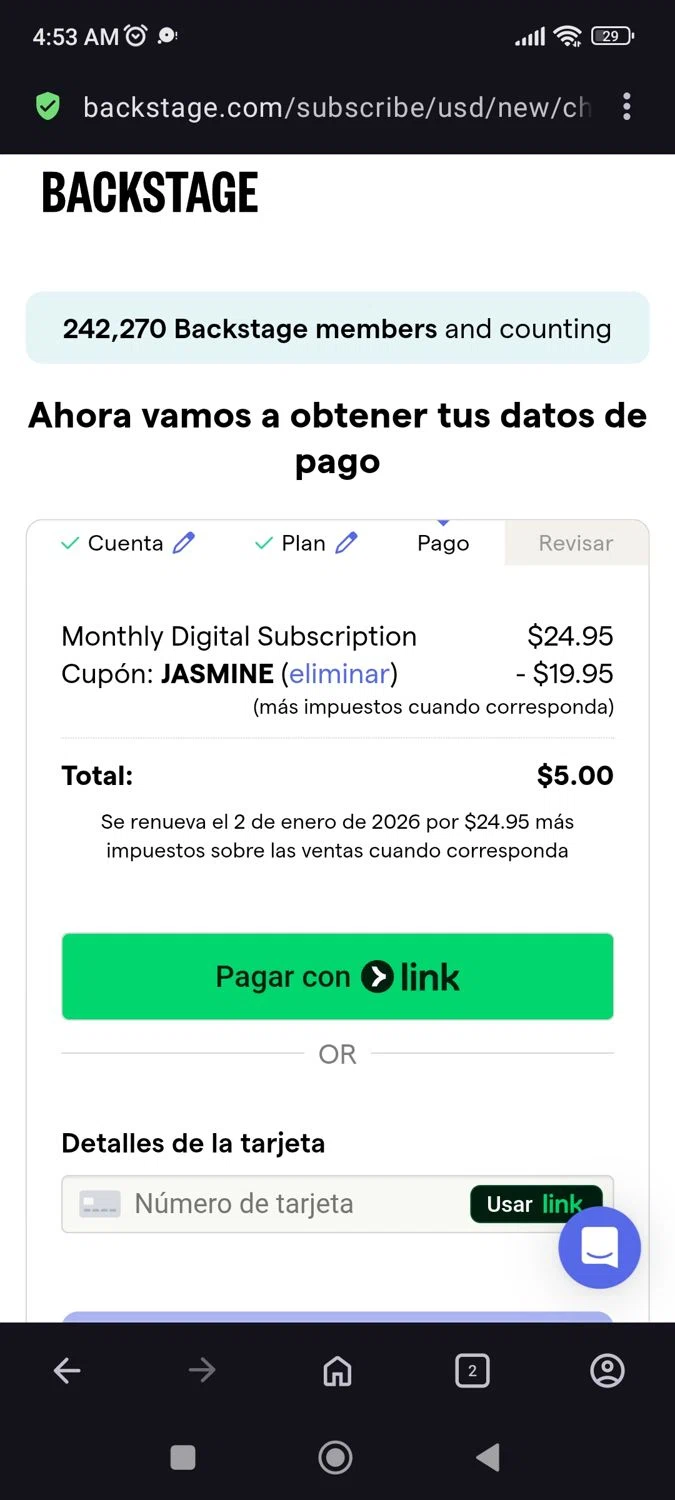The height and width of the screenshot is (1500, 675).
Task: View the open browser tabs
Action: pyautogui.click(x=472, y=1371)
